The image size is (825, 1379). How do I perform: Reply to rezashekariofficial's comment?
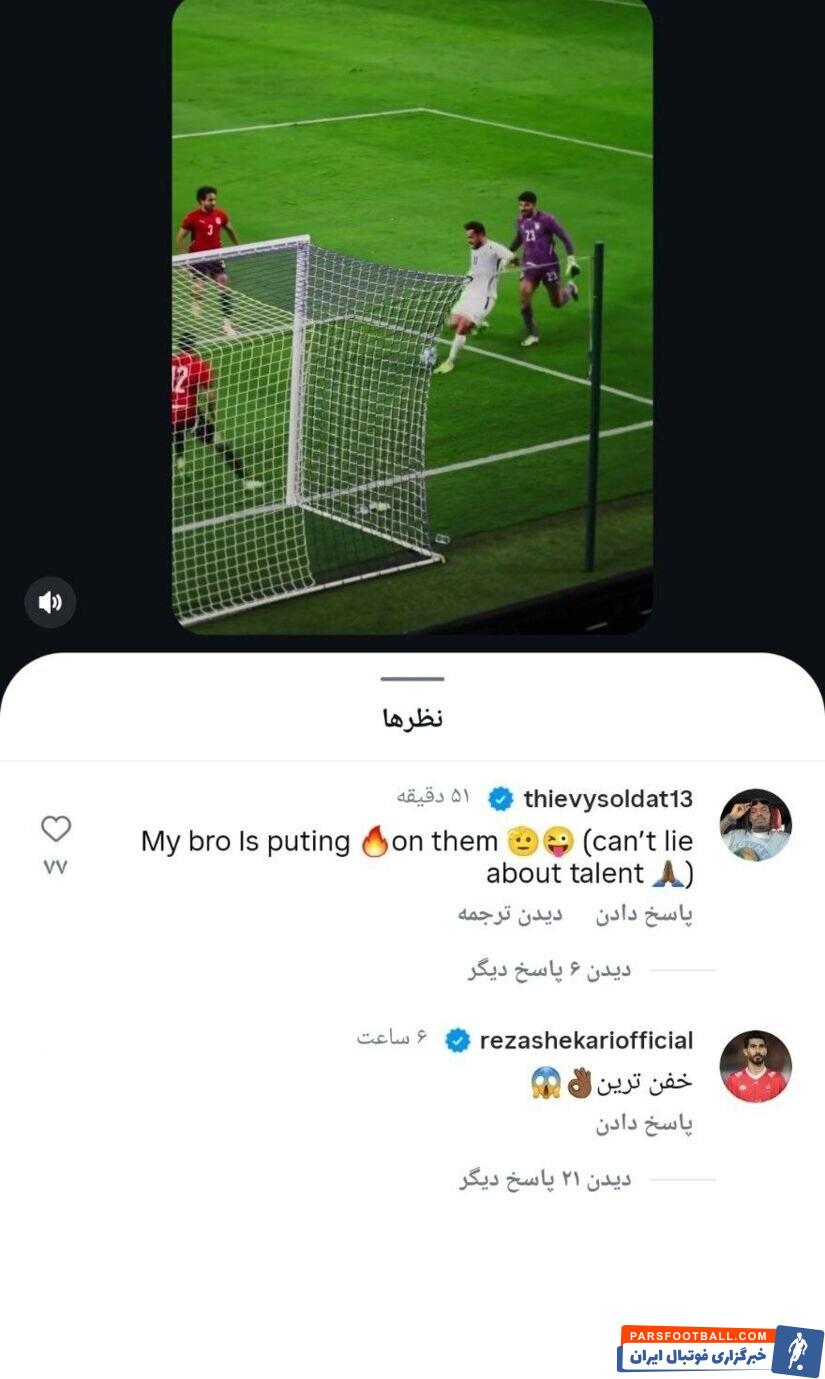coord(644,1124)
